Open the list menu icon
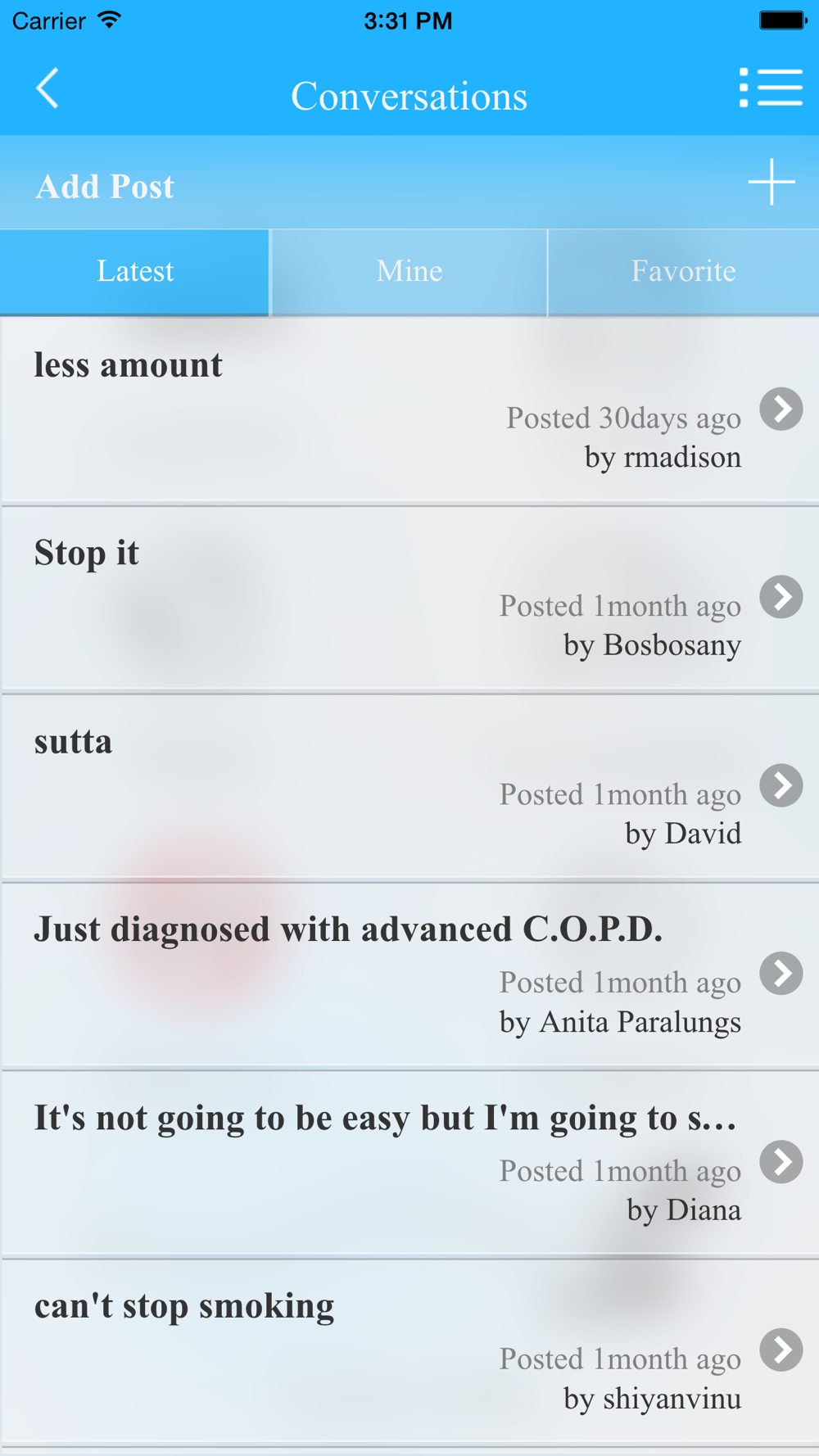This screenshot has height=1456, width=819. point(771,88)
